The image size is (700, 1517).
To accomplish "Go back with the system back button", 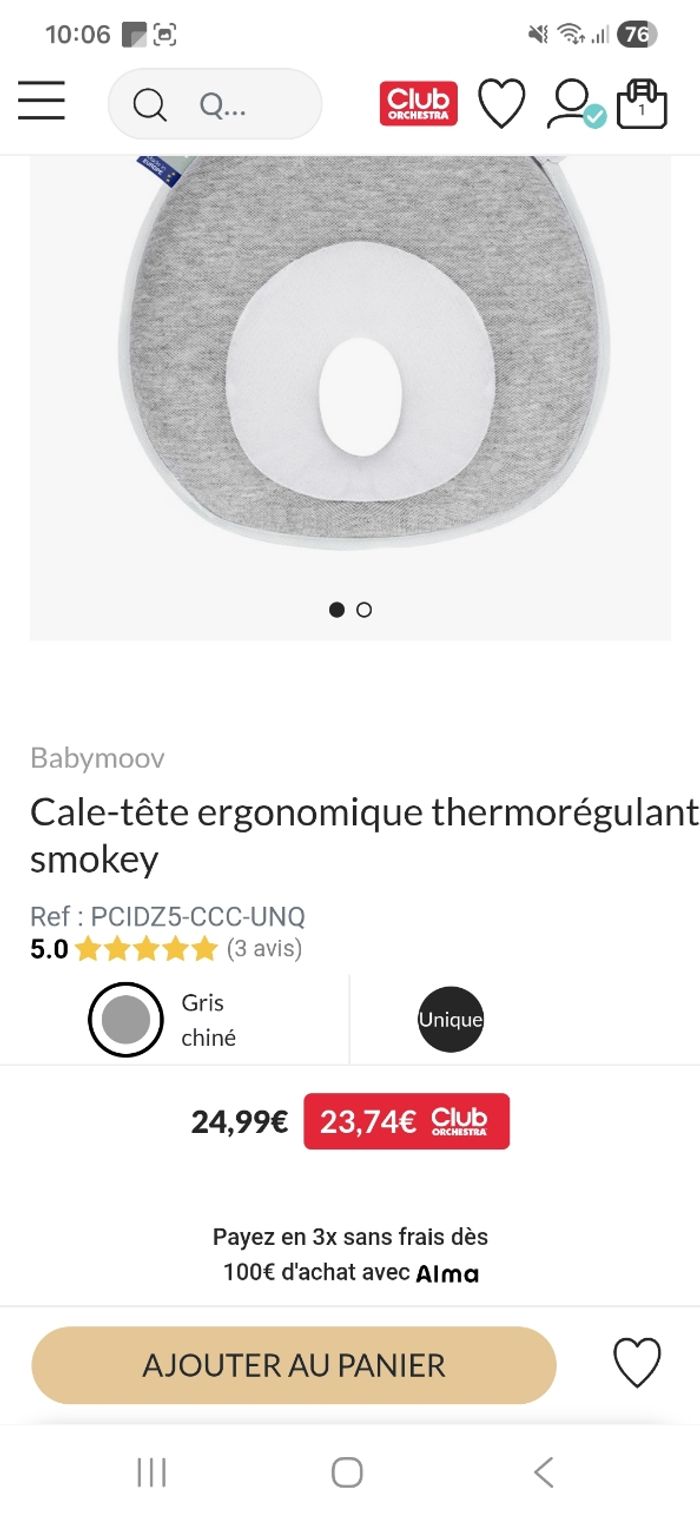I will coord(543,1472).
